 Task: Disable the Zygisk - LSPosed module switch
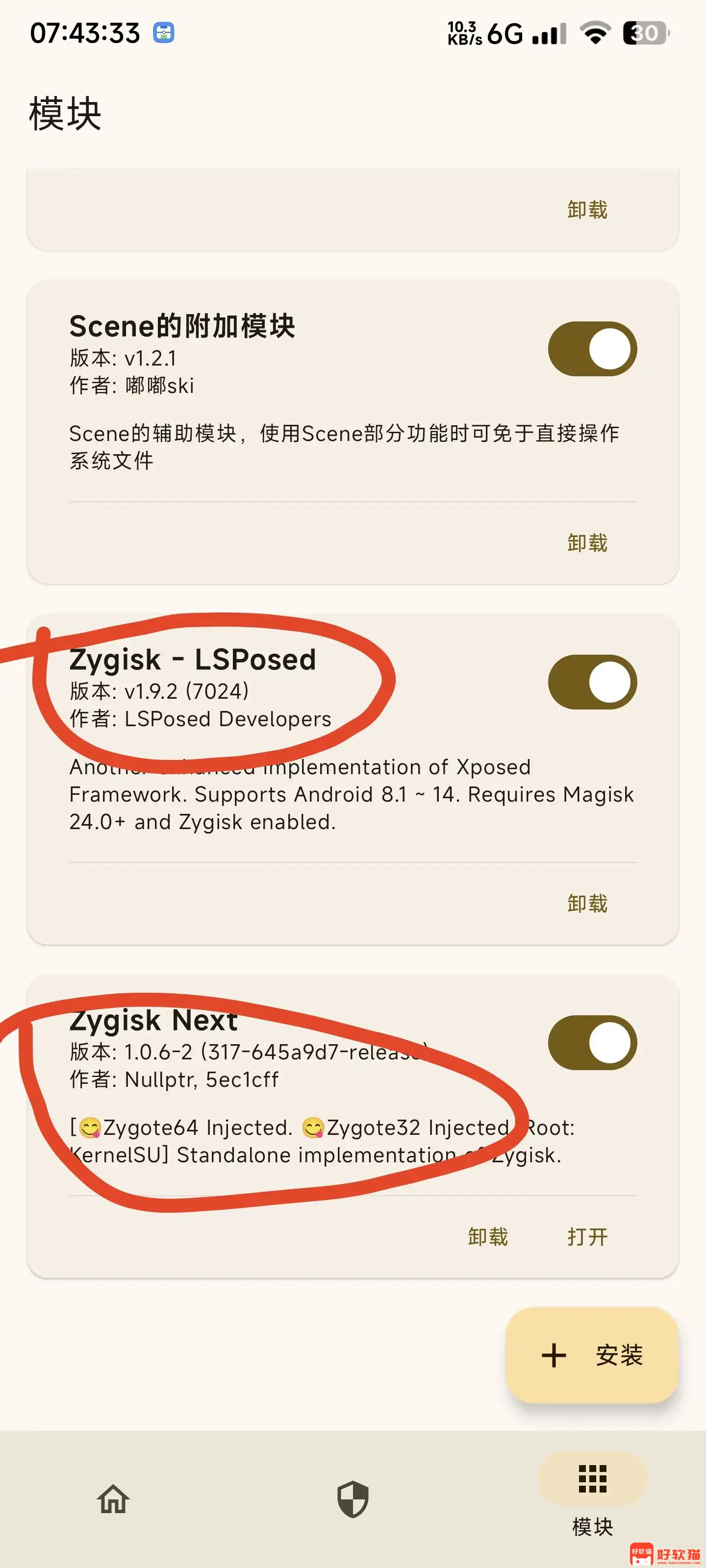592,682
